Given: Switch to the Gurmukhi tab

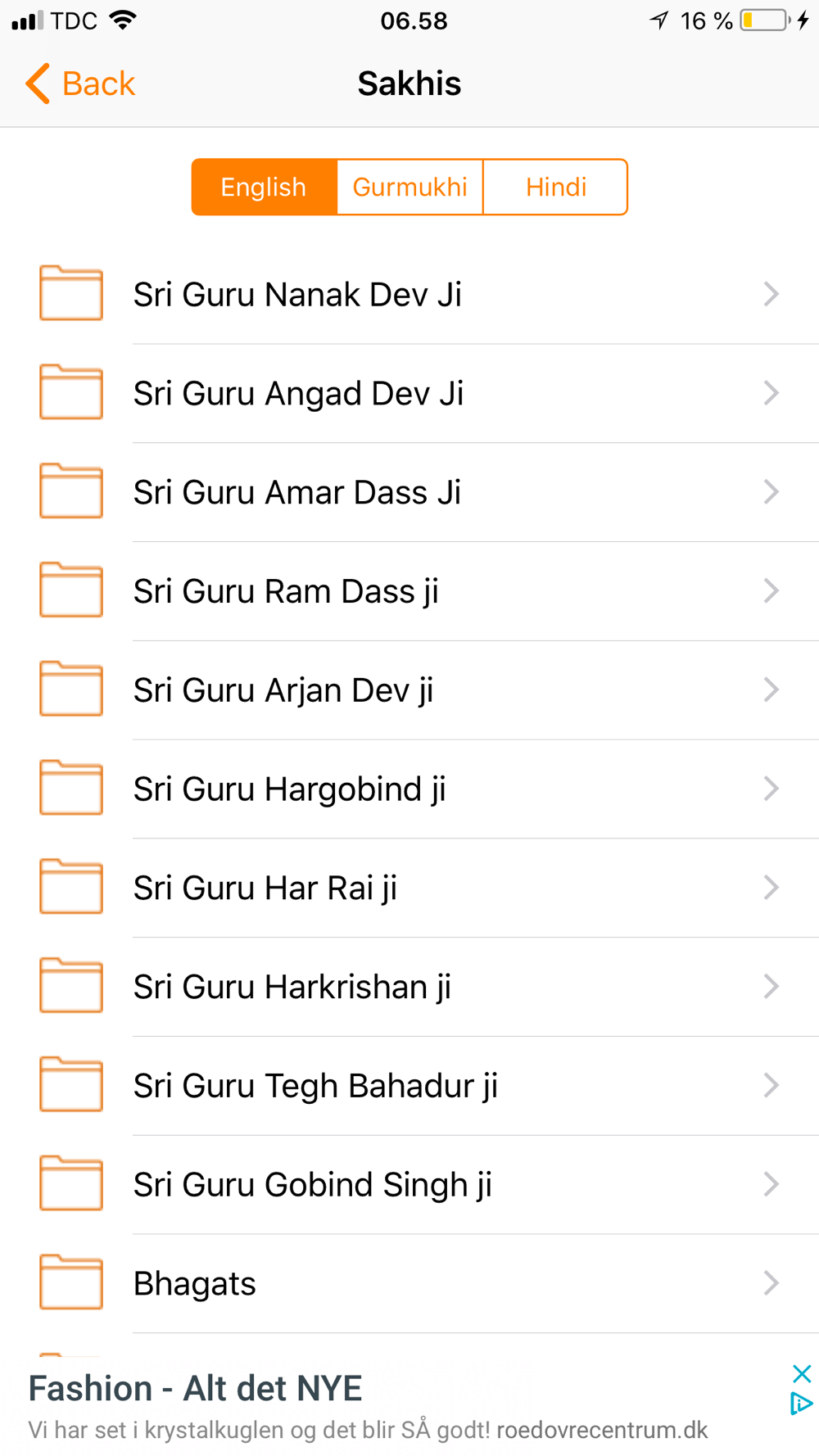Looking at the screenshot, I should (409, 187).
